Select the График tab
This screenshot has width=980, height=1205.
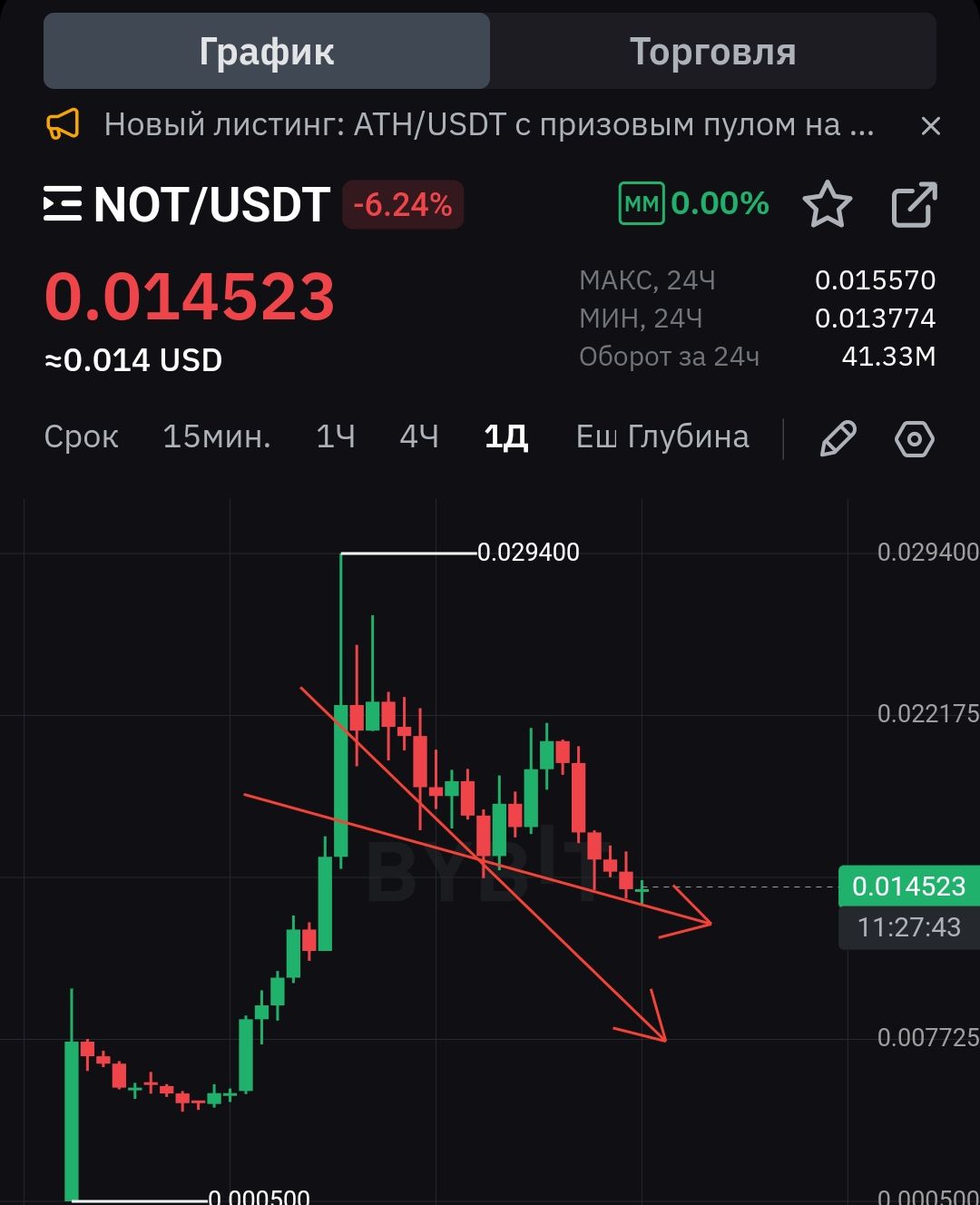pos(267,52)
